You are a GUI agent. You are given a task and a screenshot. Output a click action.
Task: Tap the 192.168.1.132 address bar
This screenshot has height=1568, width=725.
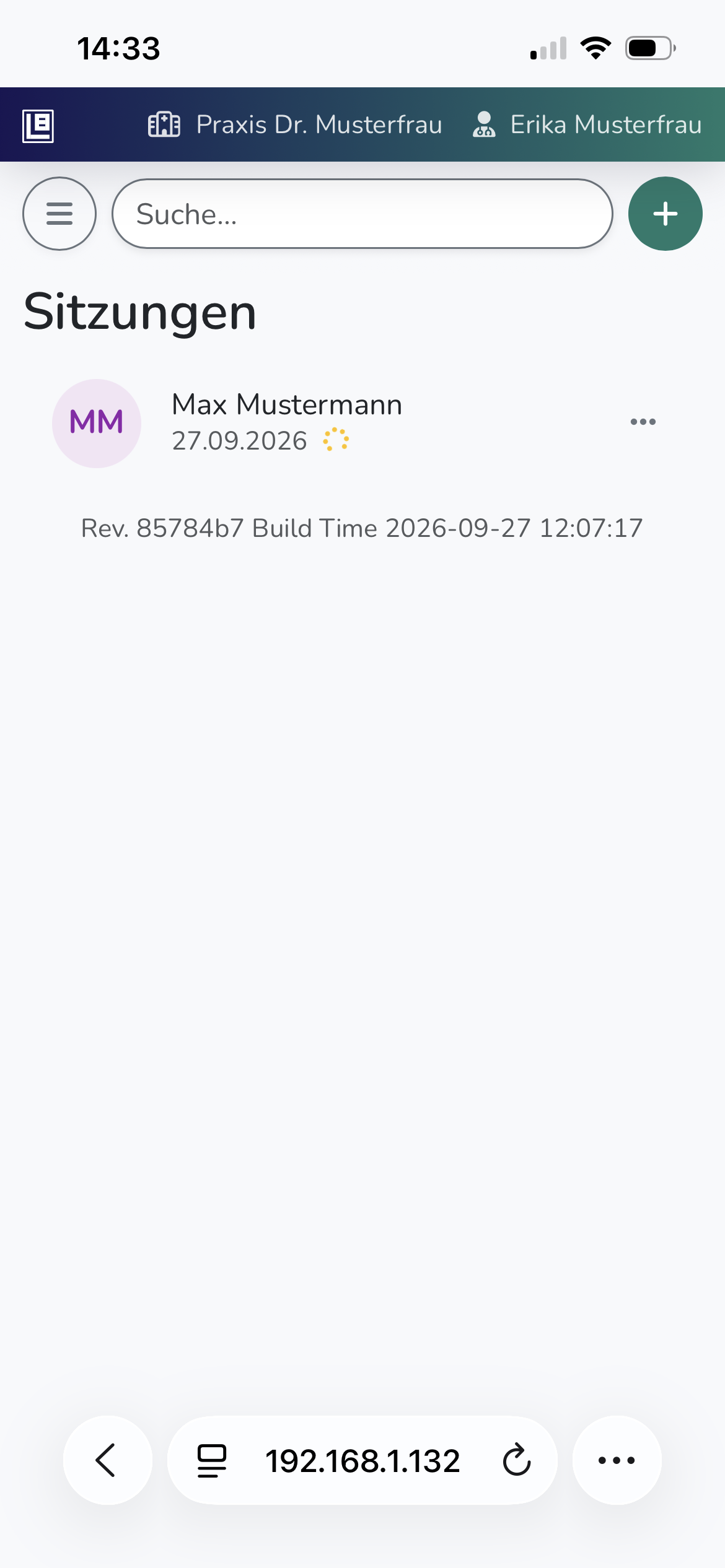pyautogui.click(x=362, y=1460)
